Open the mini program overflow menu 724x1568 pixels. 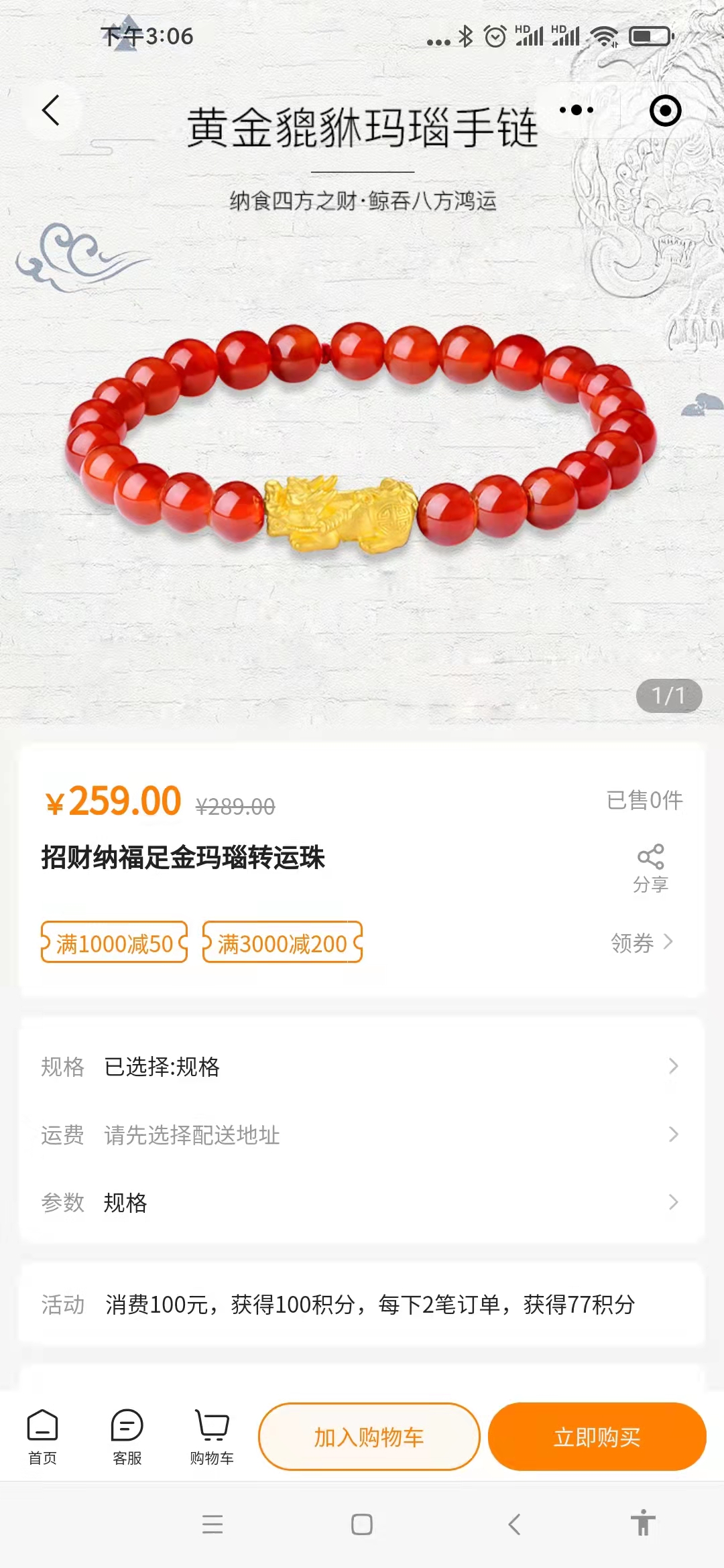point(577,110)
